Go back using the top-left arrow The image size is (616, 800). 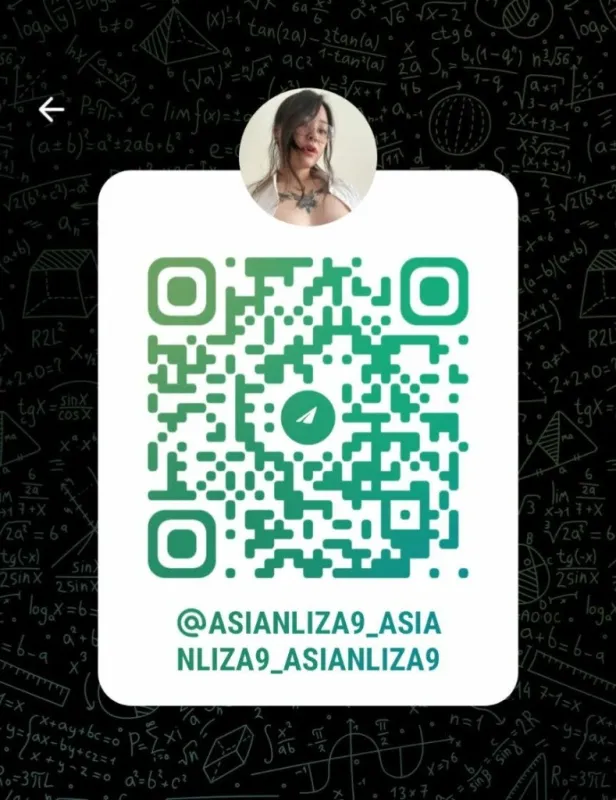click(x=51, y=110)
